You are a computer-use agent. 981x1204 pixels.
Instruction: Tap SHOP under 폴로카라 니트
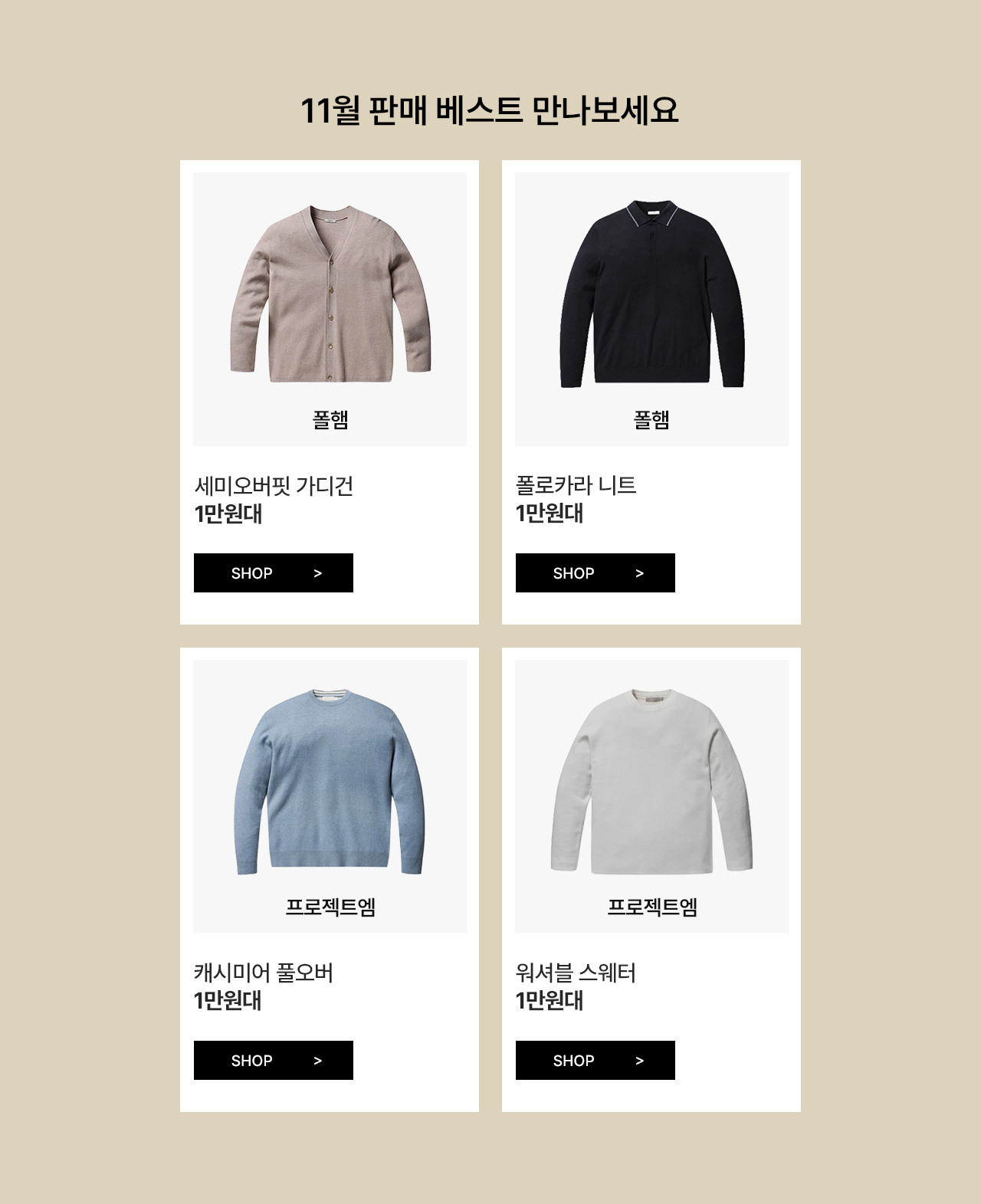[595, 572]
